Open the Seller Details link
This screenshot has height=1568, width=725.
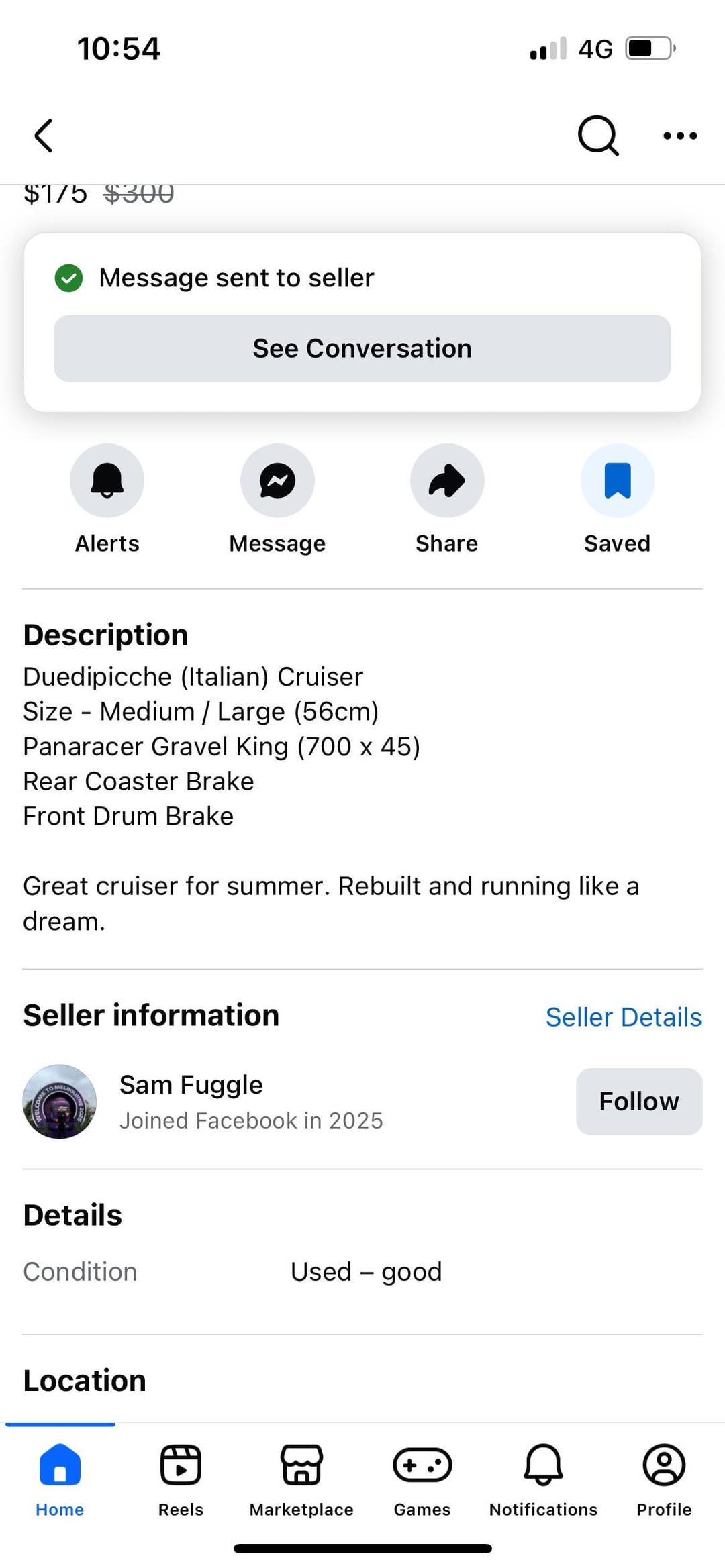623,1017
